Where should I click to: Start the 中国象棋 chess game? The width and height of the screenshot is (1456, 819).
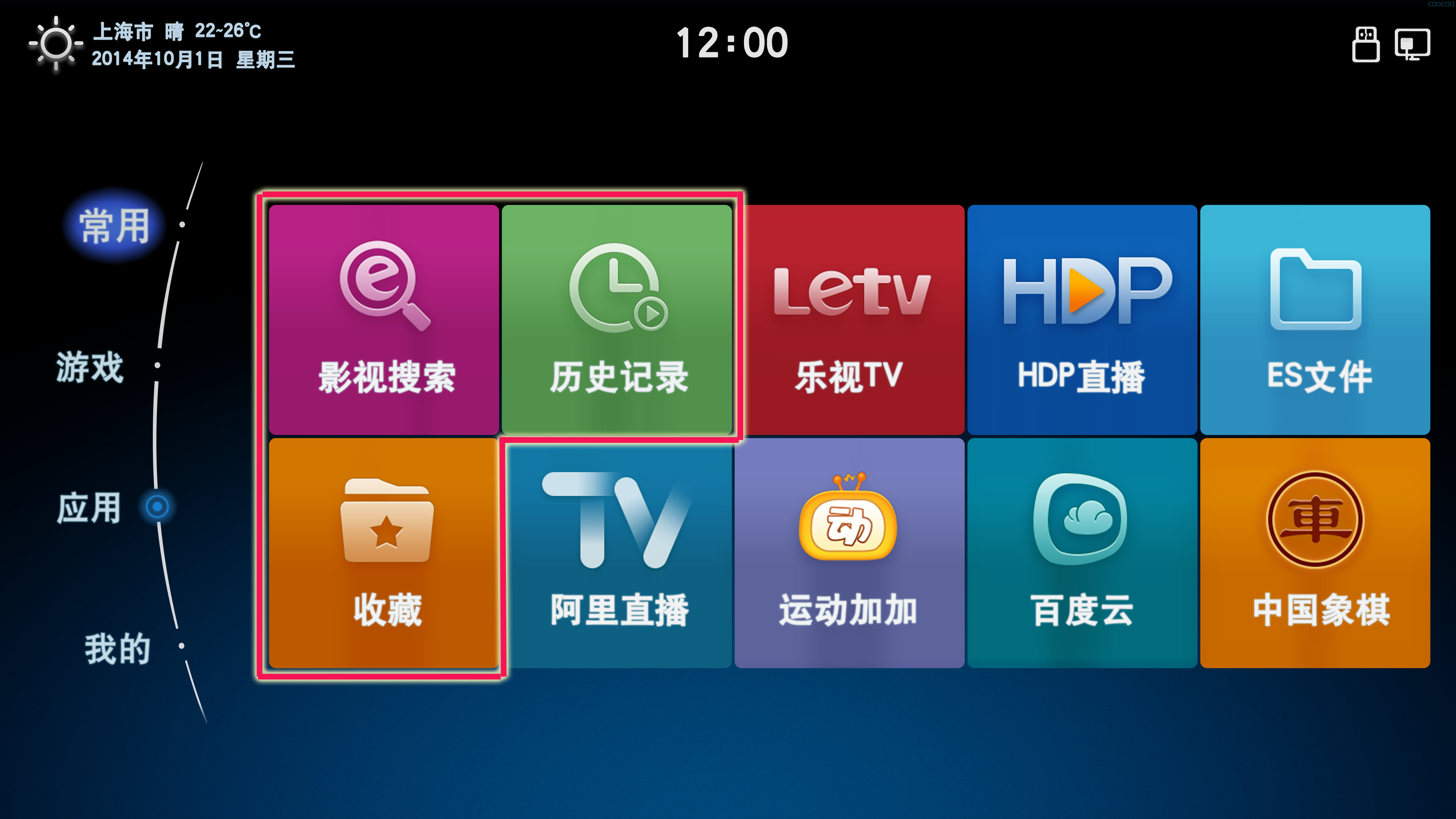pyautogui.click(x=1315, y=553)
